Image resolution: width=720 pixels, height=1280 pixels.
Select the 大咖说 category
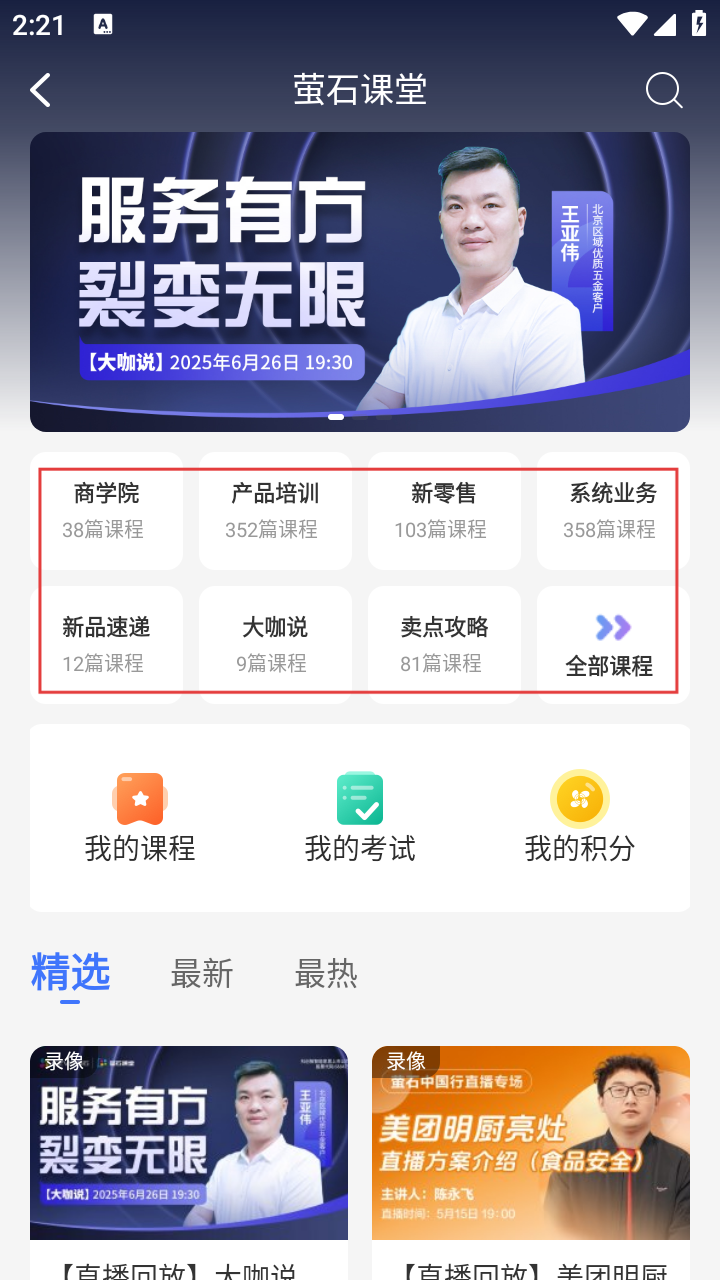tap(275, 644)
